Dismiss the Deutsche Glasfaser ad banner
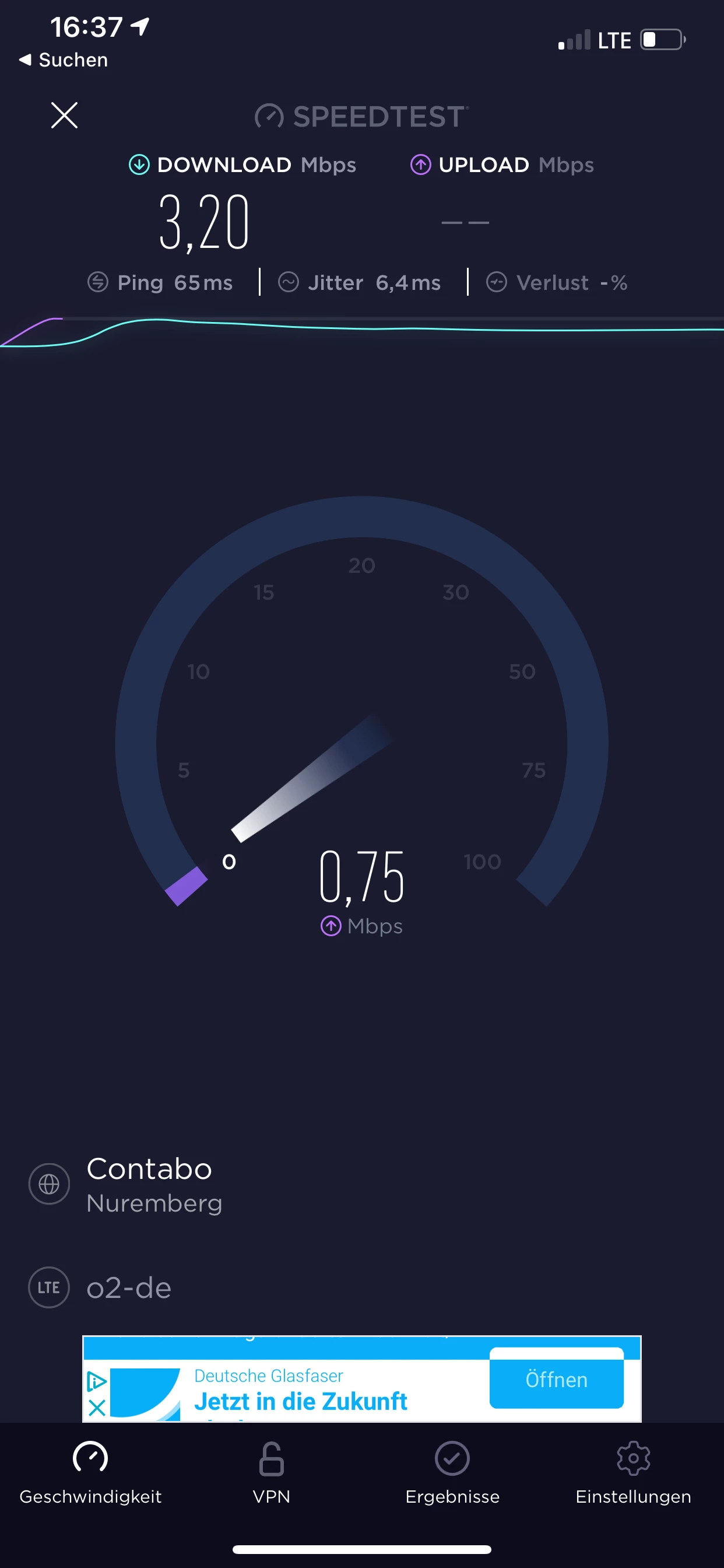724x1568 pixels. pos(97,1408)
